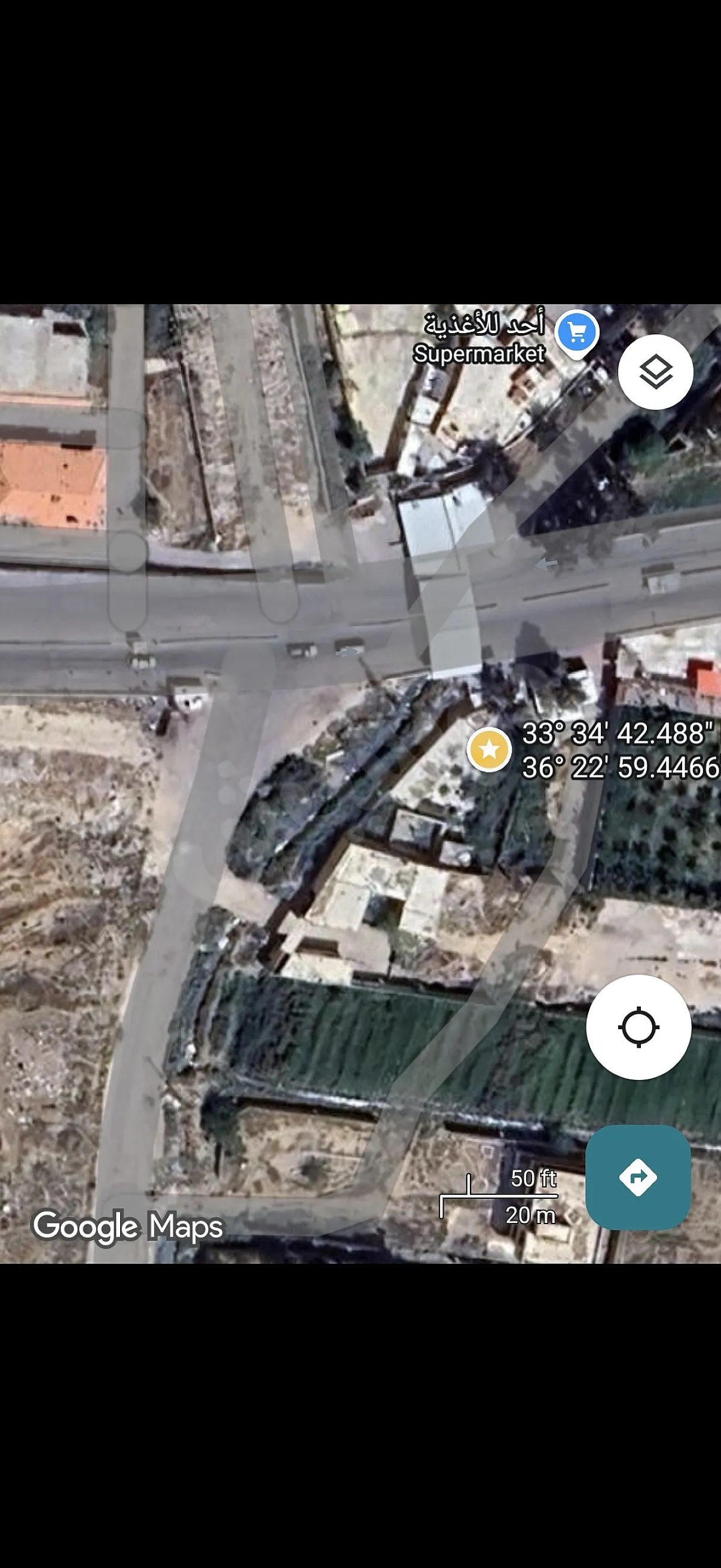
Task: Center map on my current location
Action: click(x=638, y=1027)
